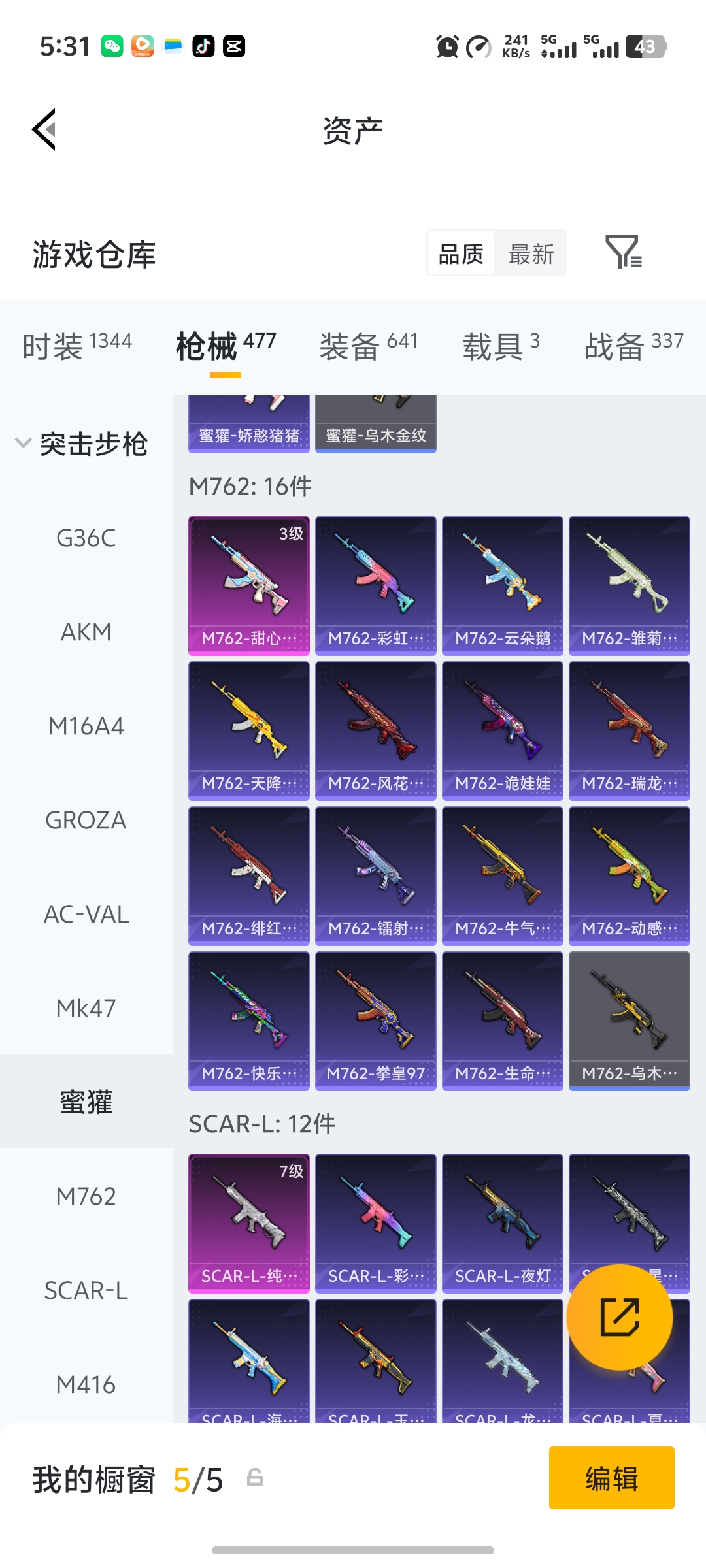Sort the warehouse by 最新
The image size is (706, 1568).
[x=531, y=253]
